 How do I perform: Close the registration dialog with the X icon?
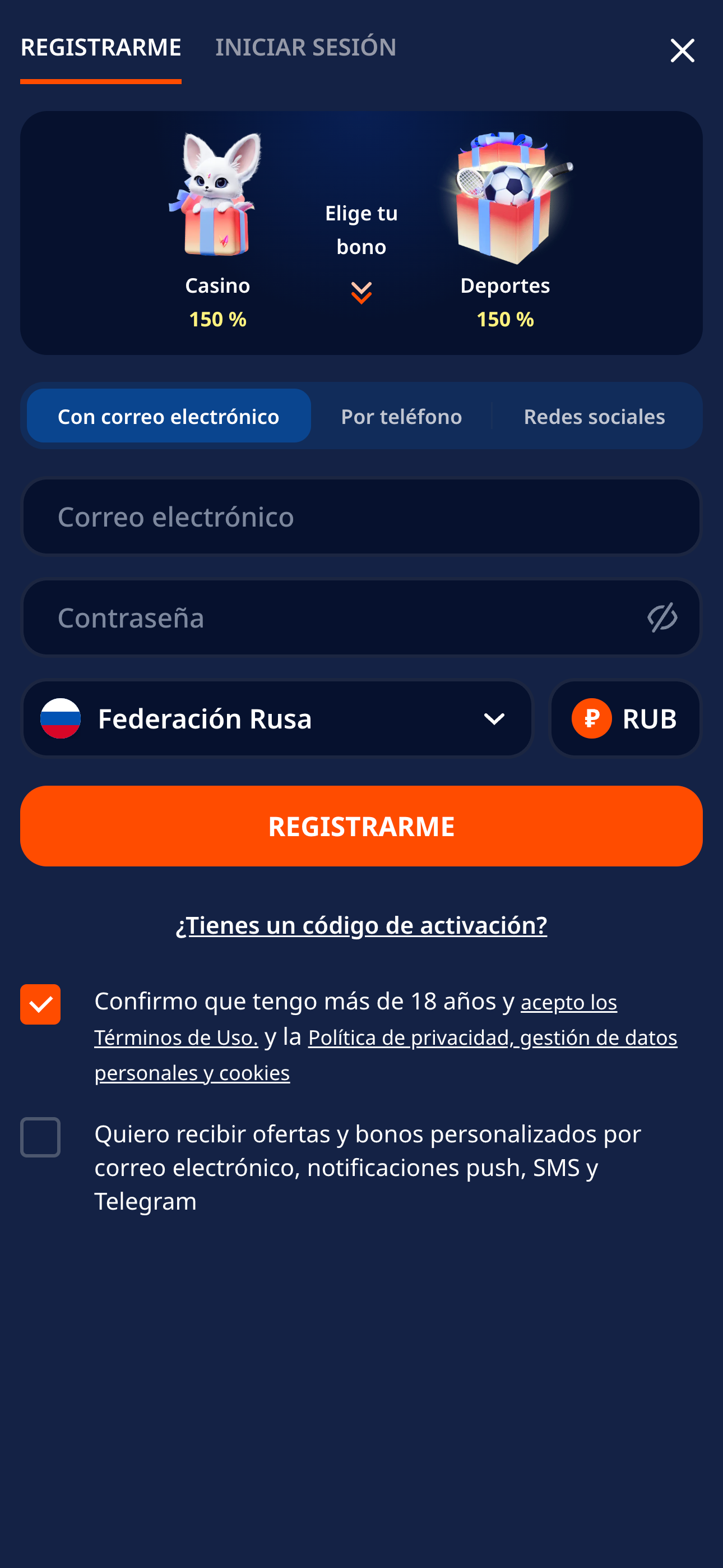[683, 50]
